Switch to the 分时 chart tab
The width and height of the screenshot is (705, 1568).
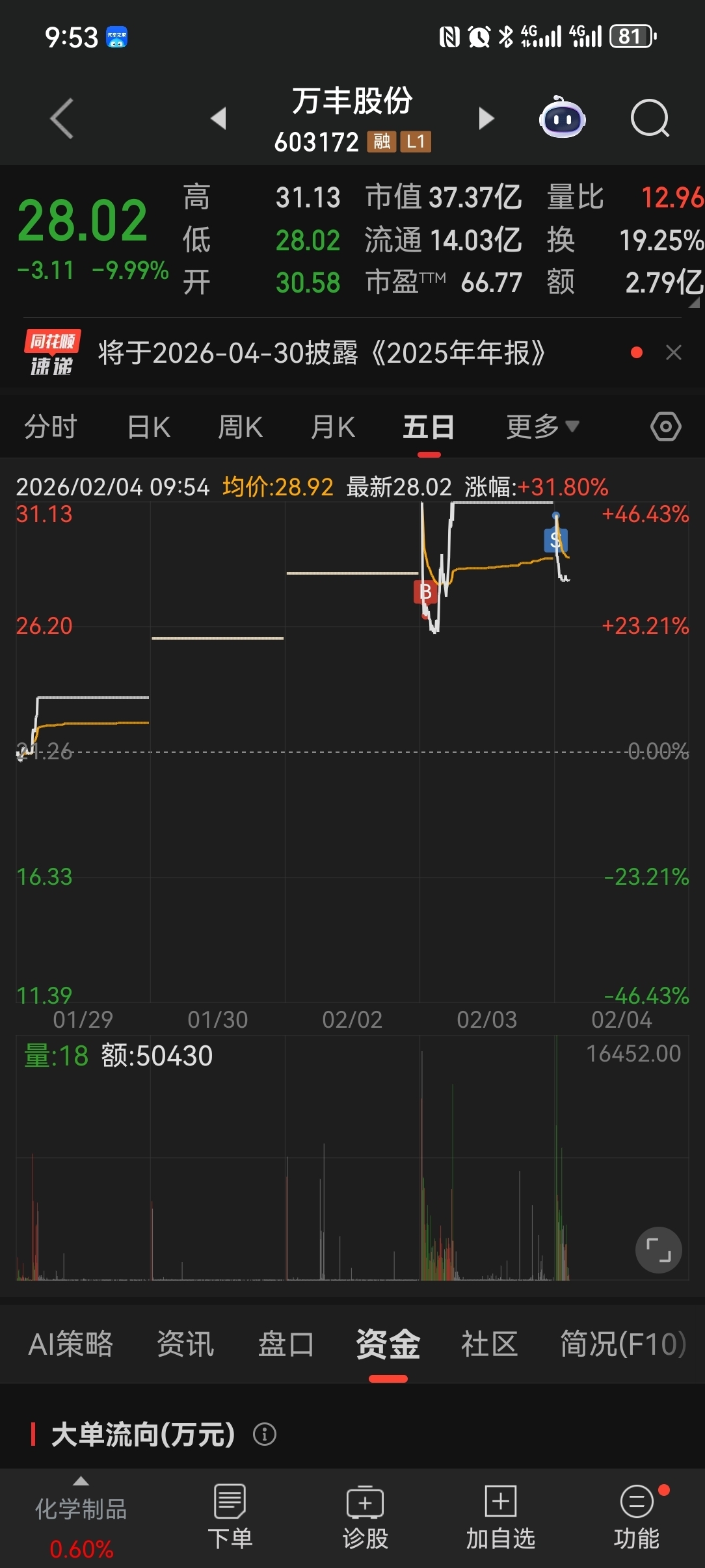[51, 427]
